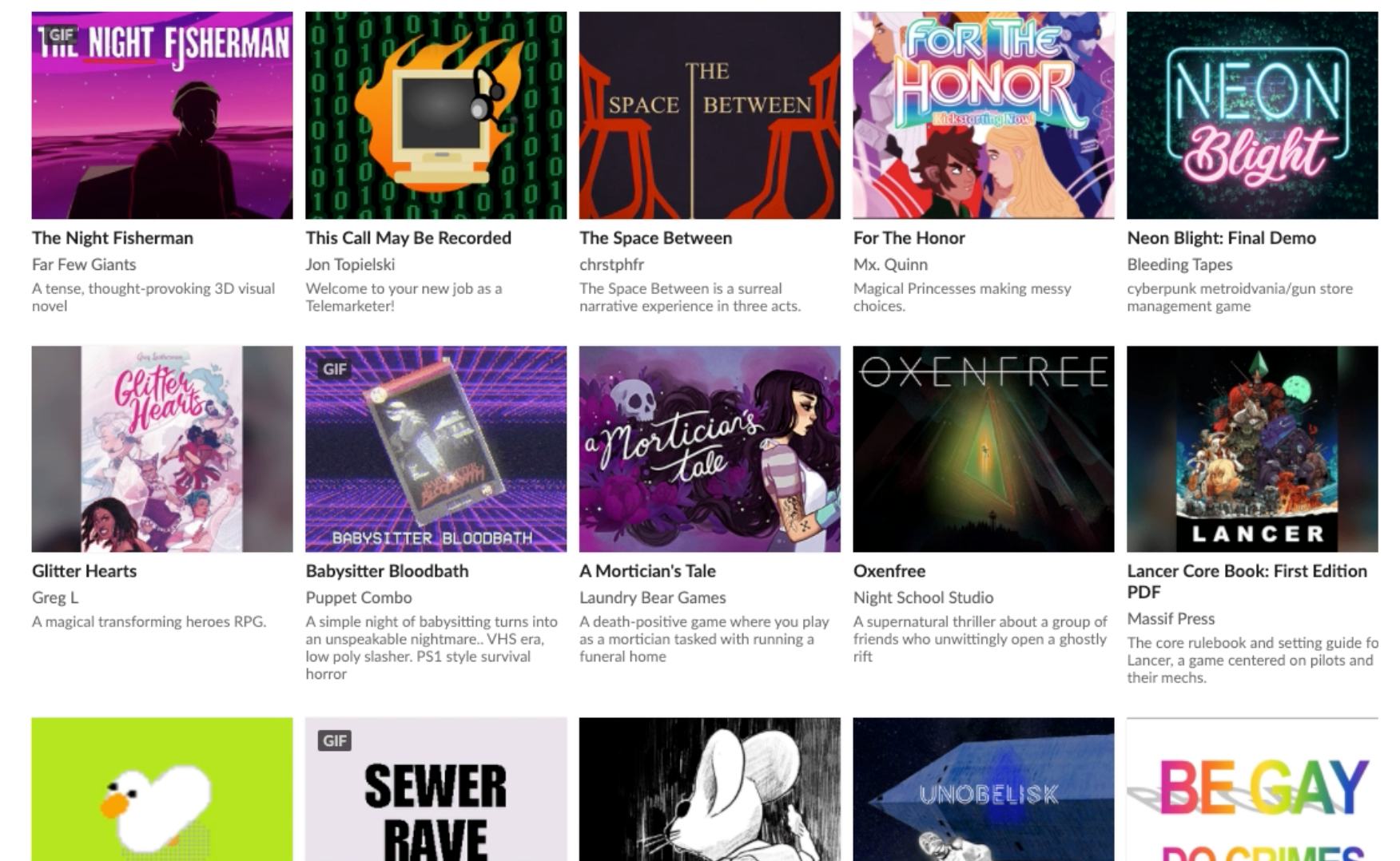
Task: Visit Far Few Giants creator page
Action: [x=84, y=264]
